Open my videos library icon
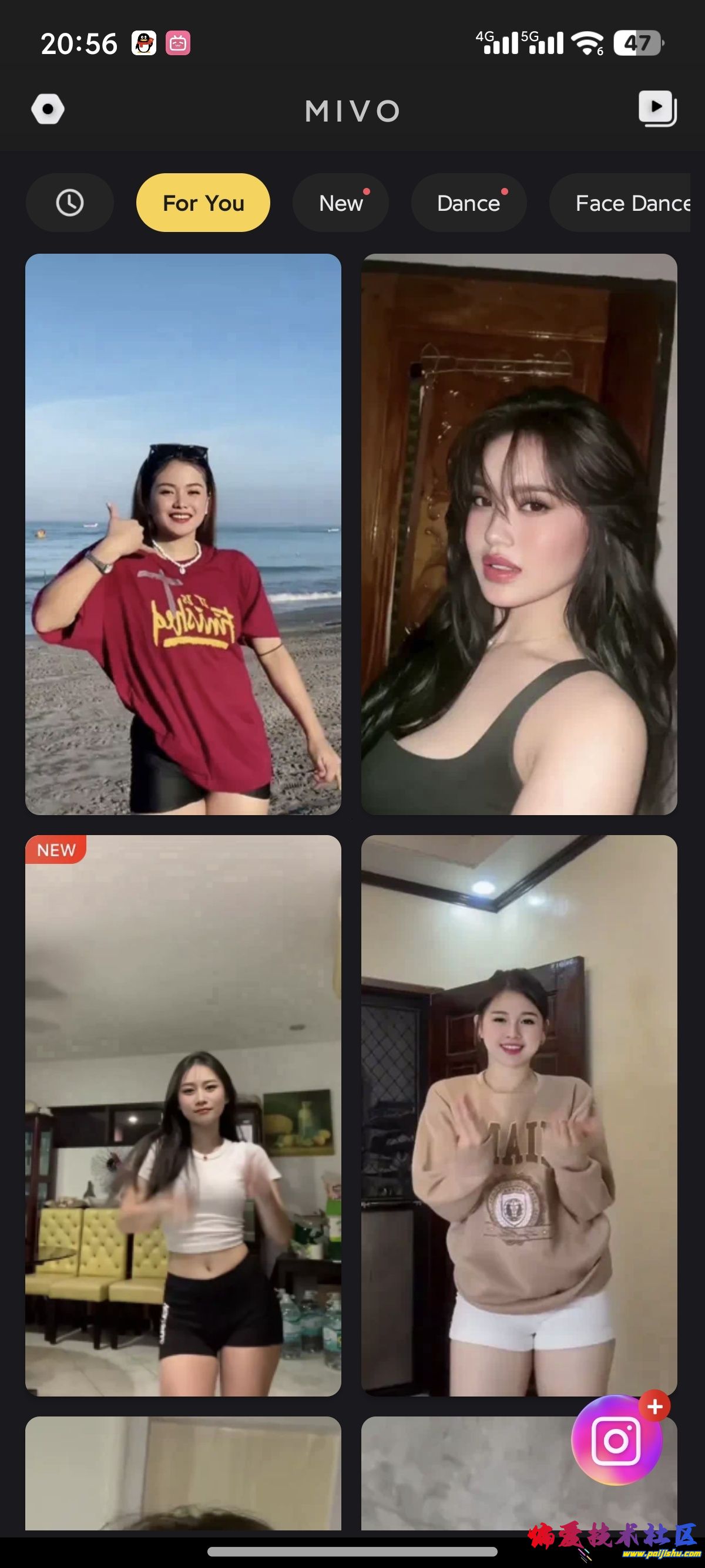Viewport: 705px width, 1568px height. pyautogui.click(x=657, y=108)
